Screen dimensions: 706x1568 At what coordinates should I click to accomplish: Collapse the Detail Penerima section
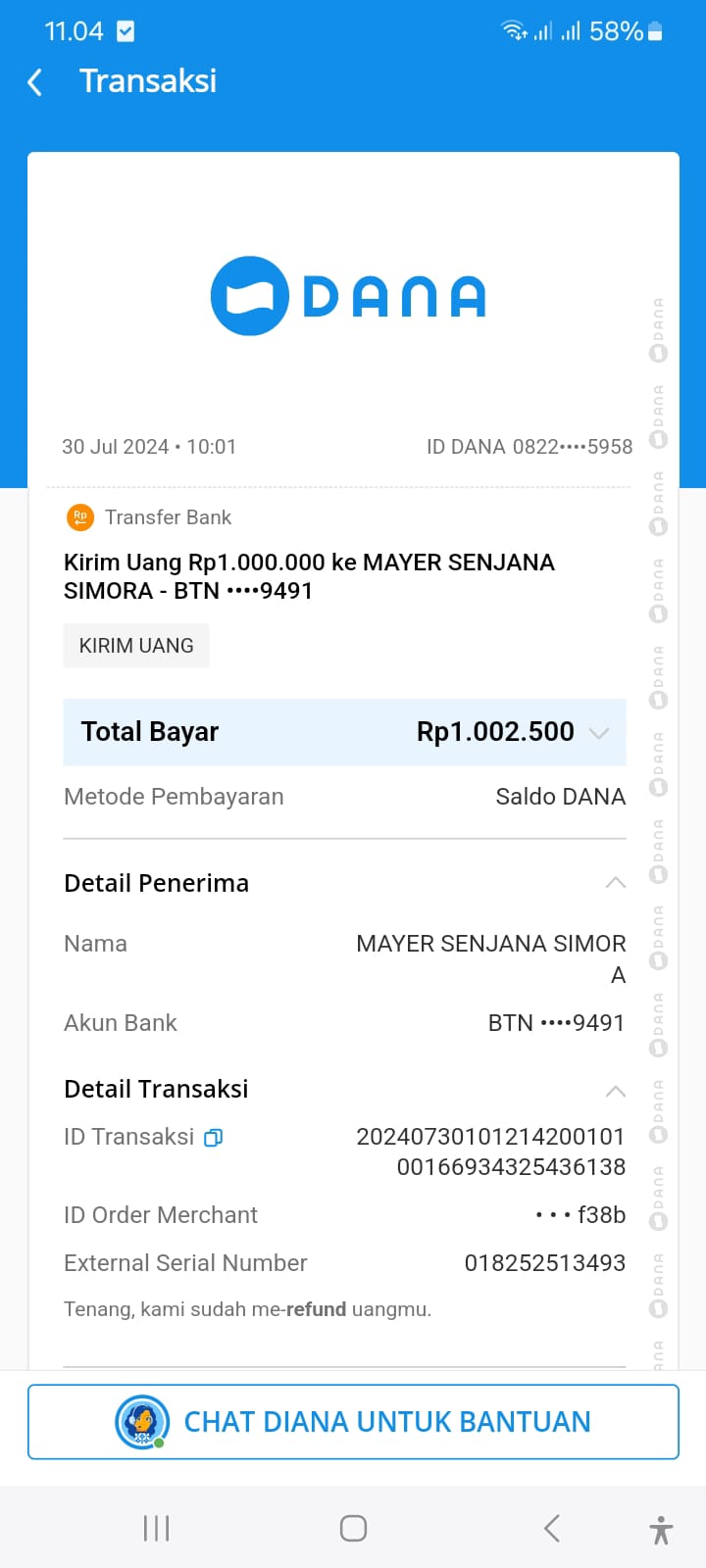point(615,882)
